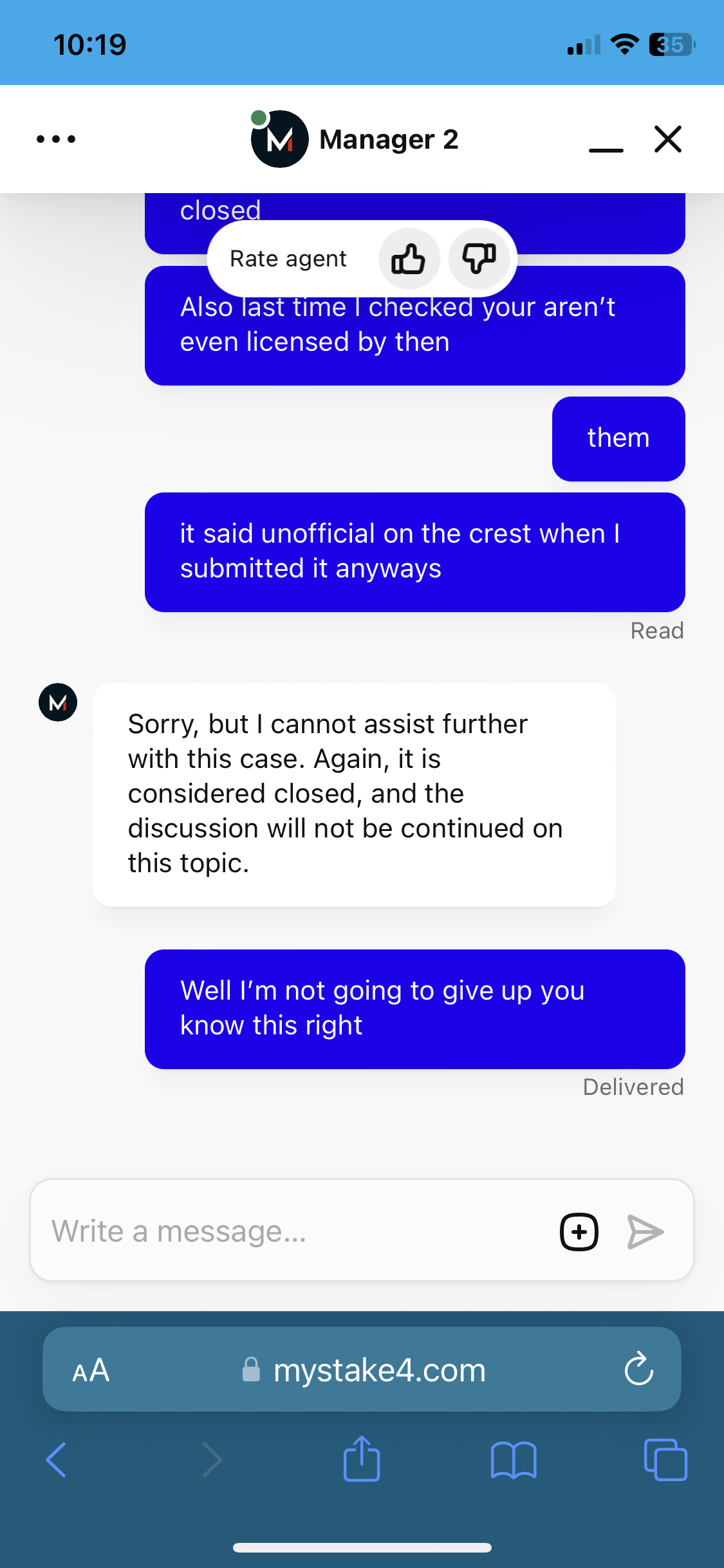Go back to the previous page
Screen dimensions: 724x1568
click(57, 1459)
